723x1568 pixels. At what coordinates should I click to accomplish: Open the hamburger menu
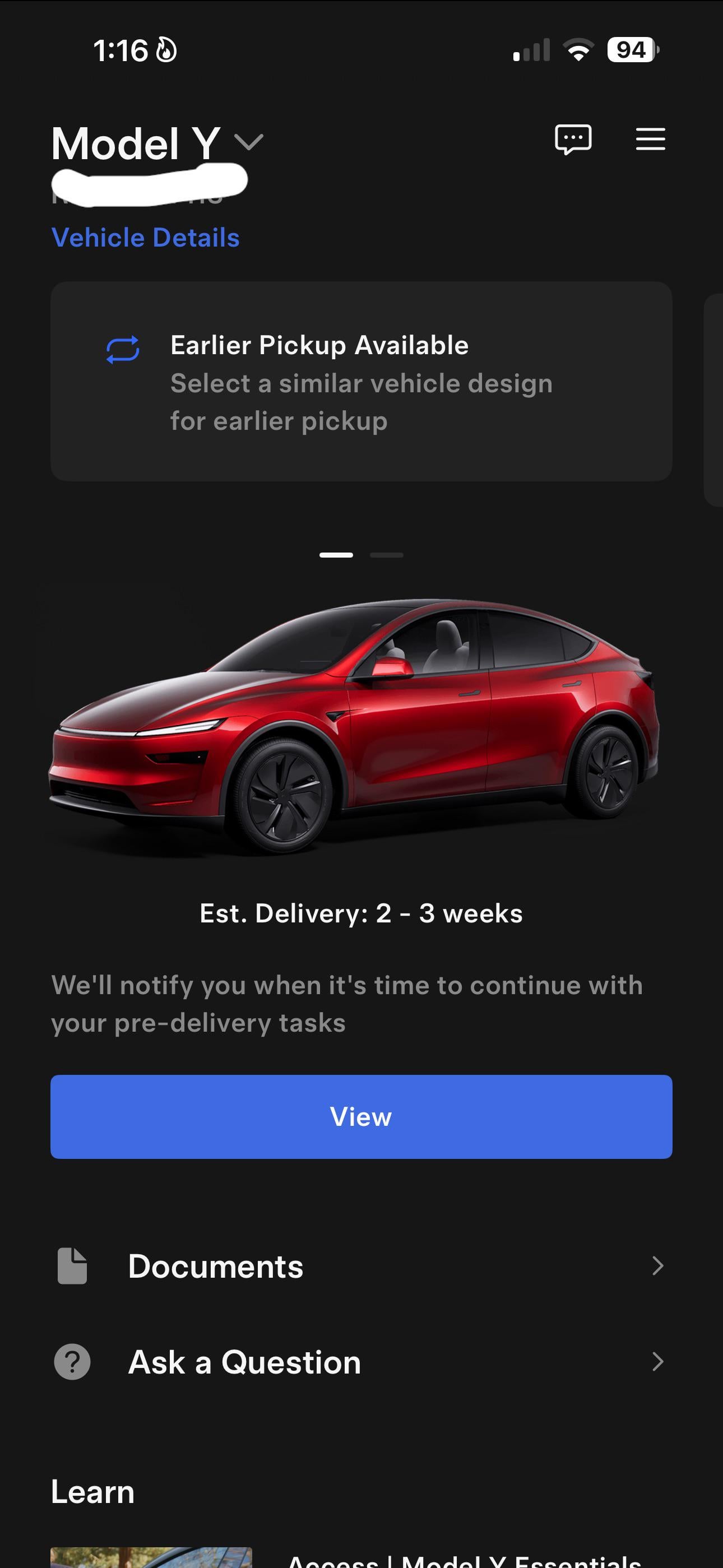click(650, 140)
